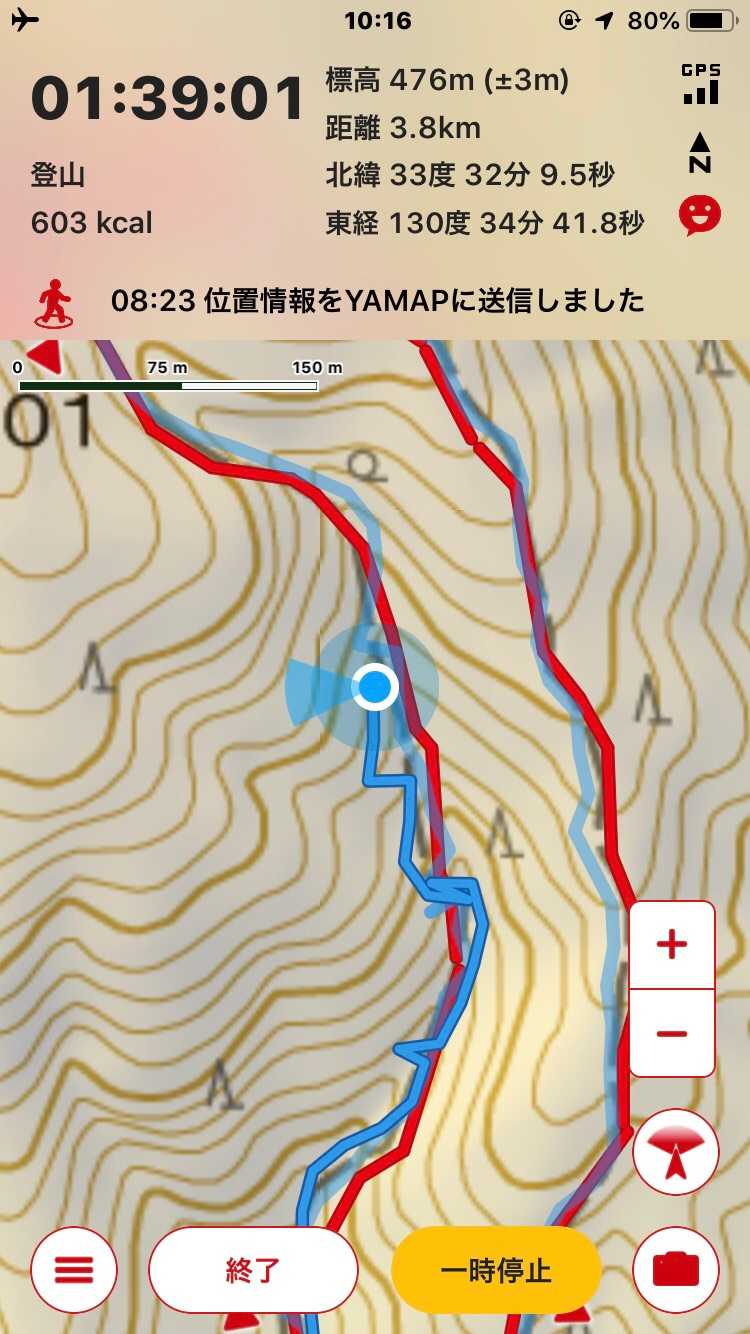Open the hamburger menu button
This screenshot has height=1334, width=750.
(74, 1270)
